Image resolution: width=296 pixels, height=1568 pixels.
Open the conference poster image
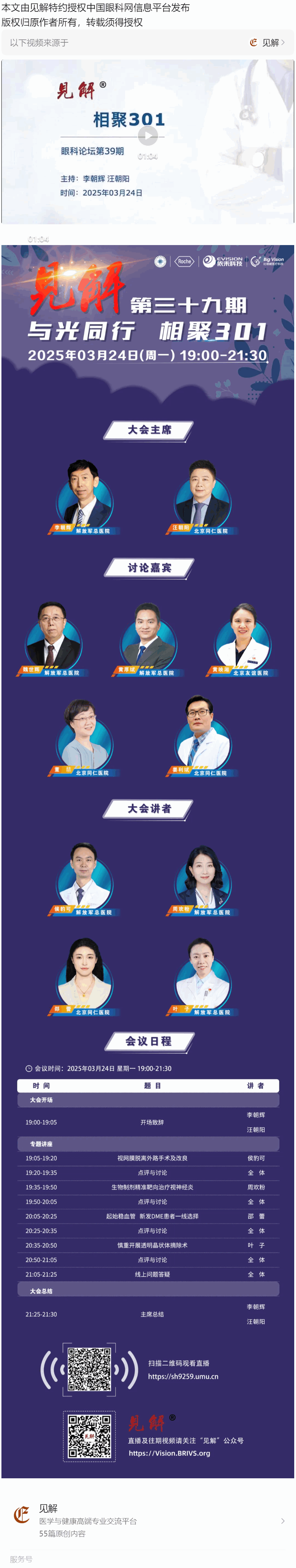[x=148, y=852]
